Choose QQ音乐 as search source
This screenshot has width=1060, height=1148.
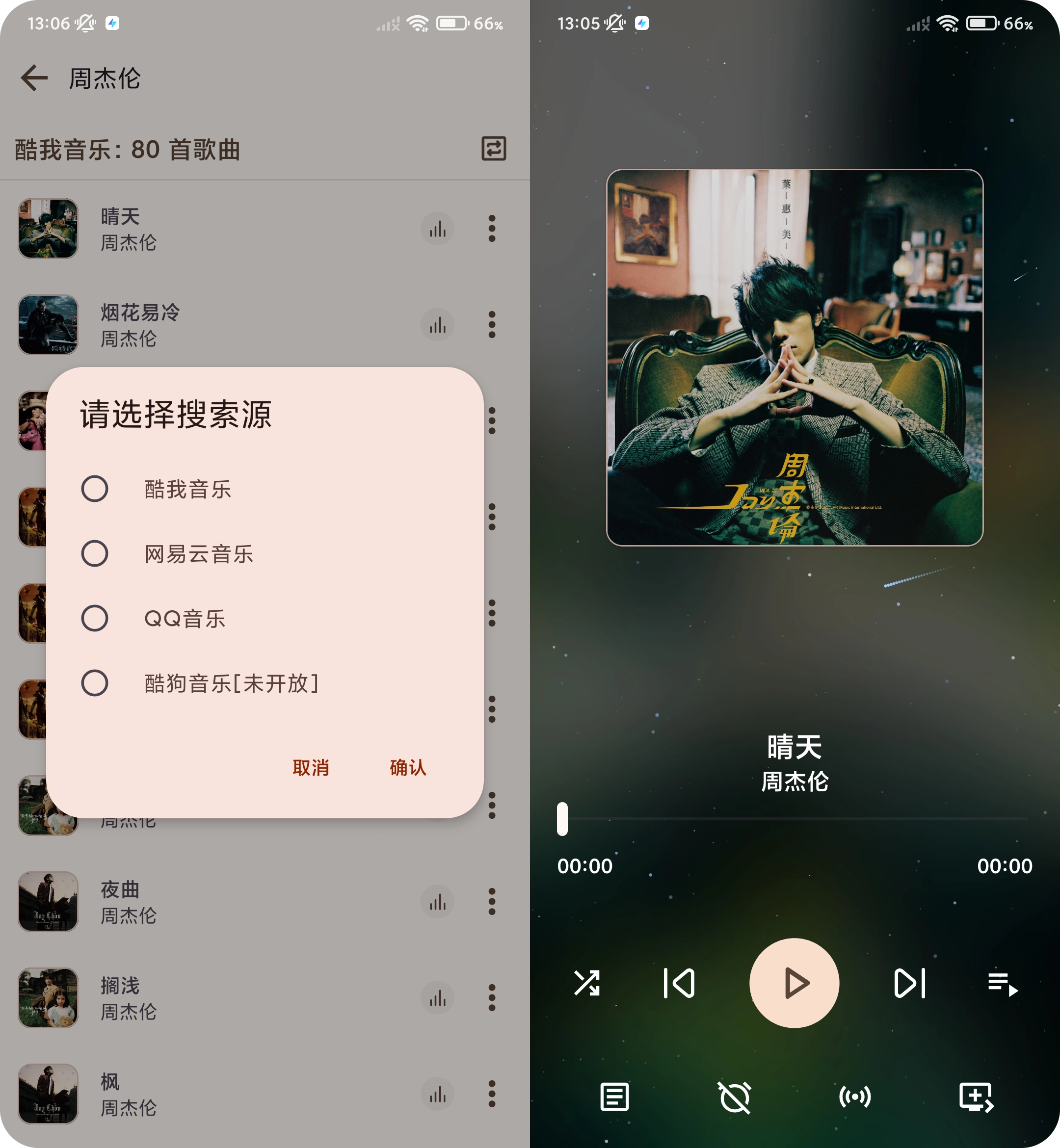tap(95, 618)
